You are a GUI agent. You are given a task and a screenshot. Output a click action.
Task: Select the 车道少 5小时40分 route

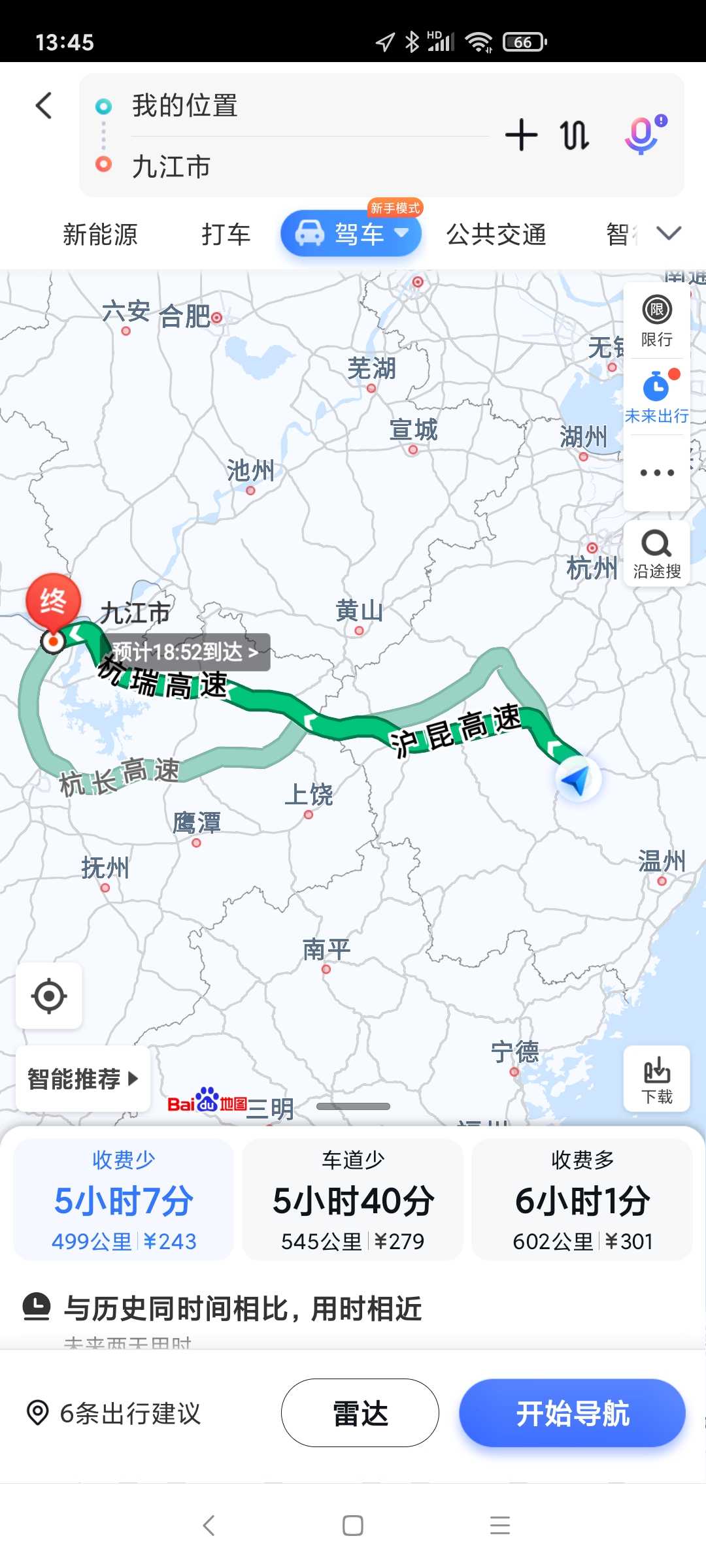[353, 1200]
